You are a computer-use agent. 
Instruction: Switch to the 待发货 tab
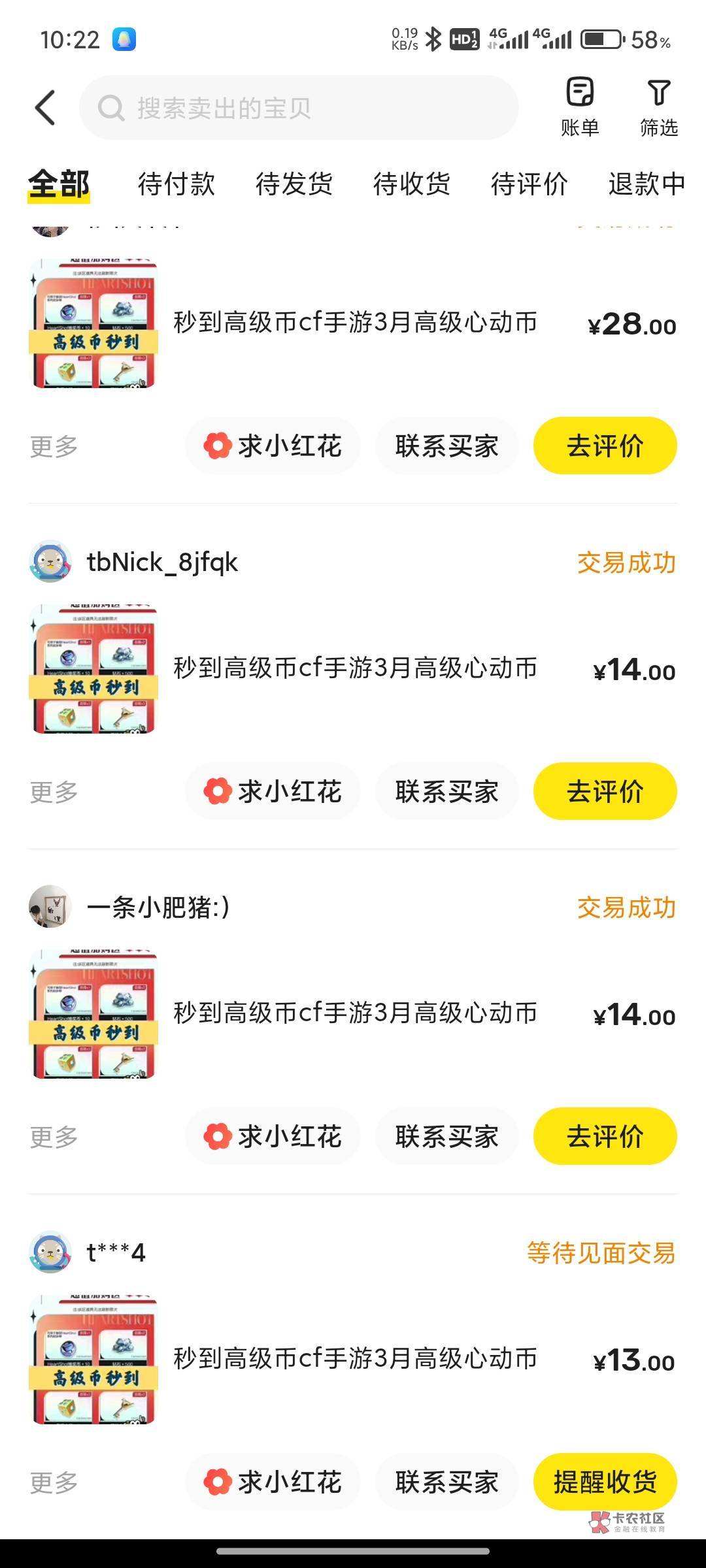[x=294, y=184]
